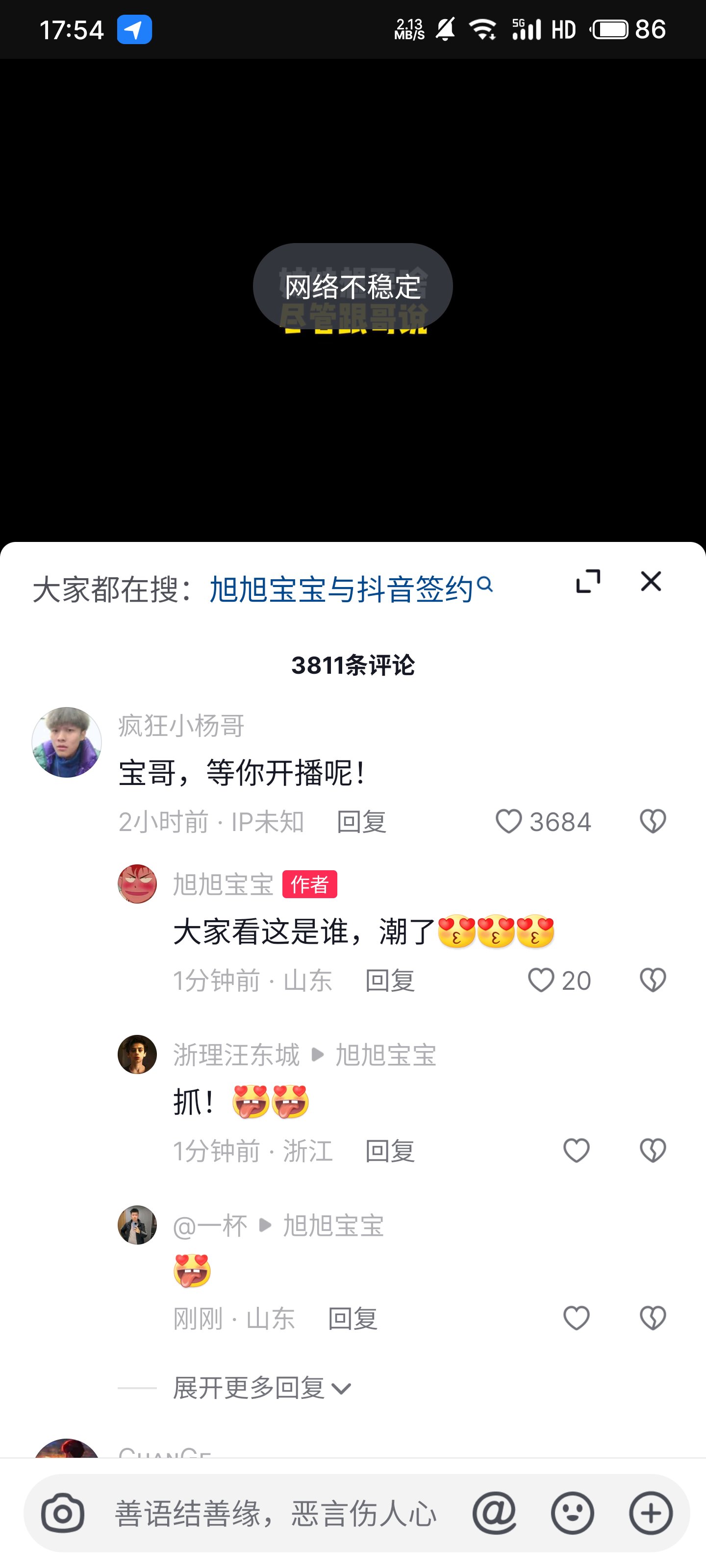Dislike 疯狂小杨哥's comment
The height and width of the screenshot is (1568, 706).
point(653,821)
